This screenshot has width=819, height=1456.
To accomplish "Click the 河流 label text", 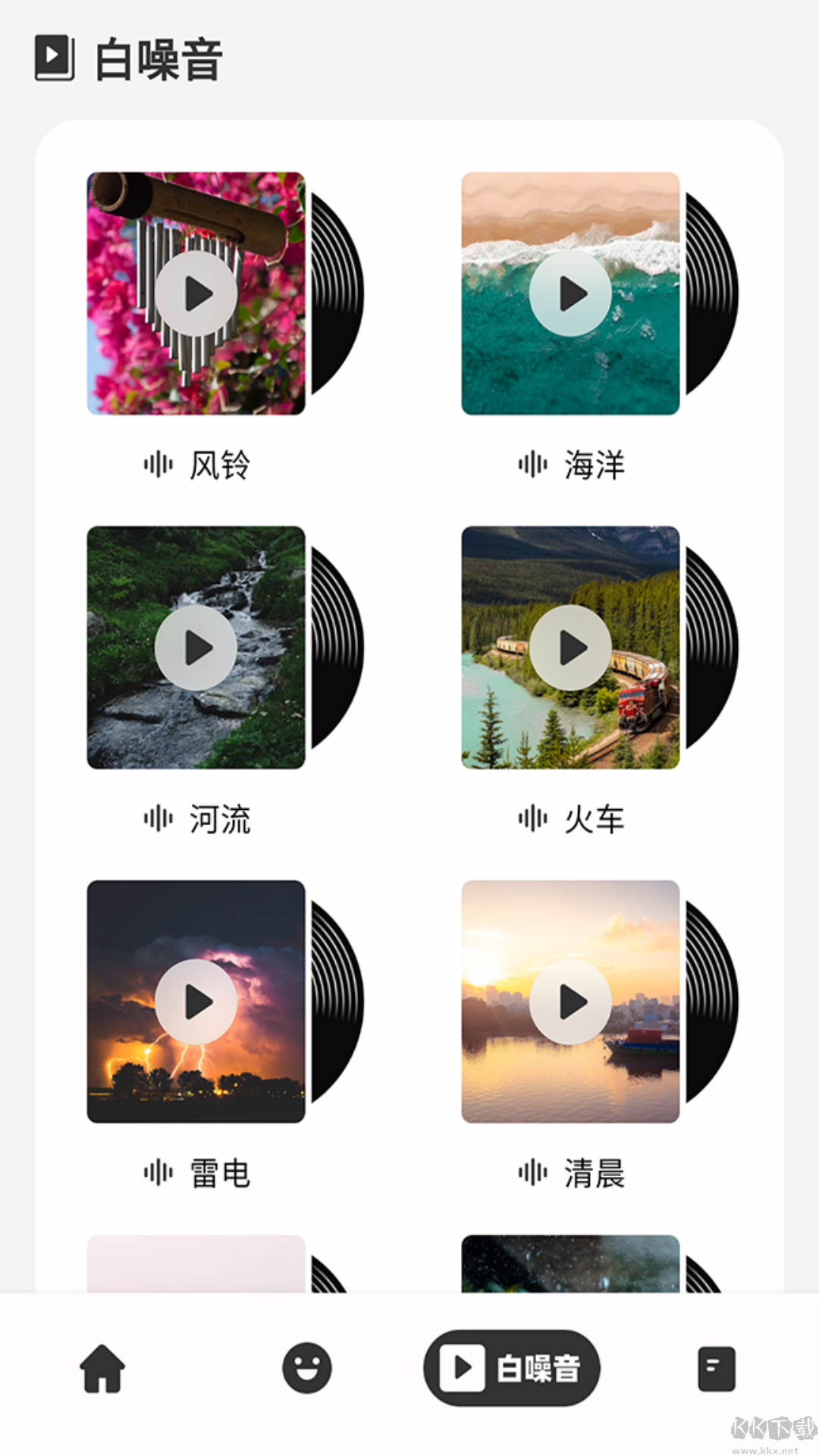I will [221, 820].
